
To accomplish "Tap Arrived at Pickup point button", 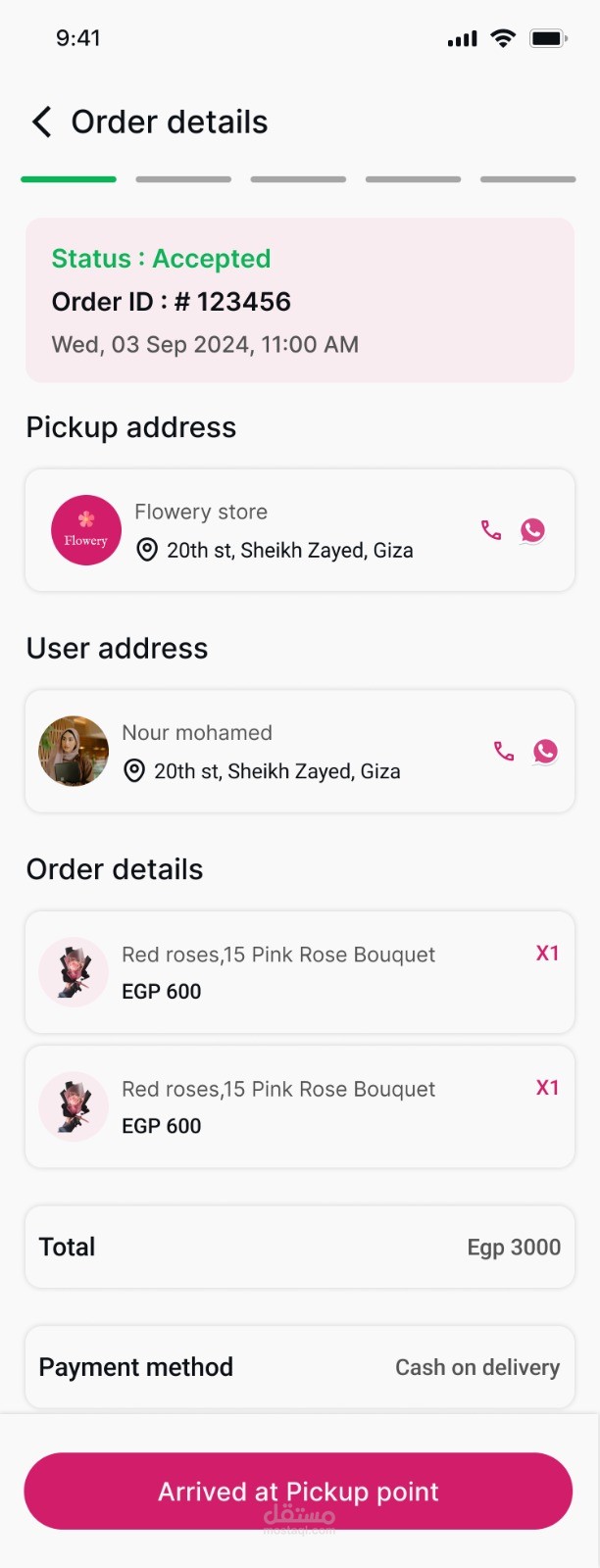I will point(298,1492).
